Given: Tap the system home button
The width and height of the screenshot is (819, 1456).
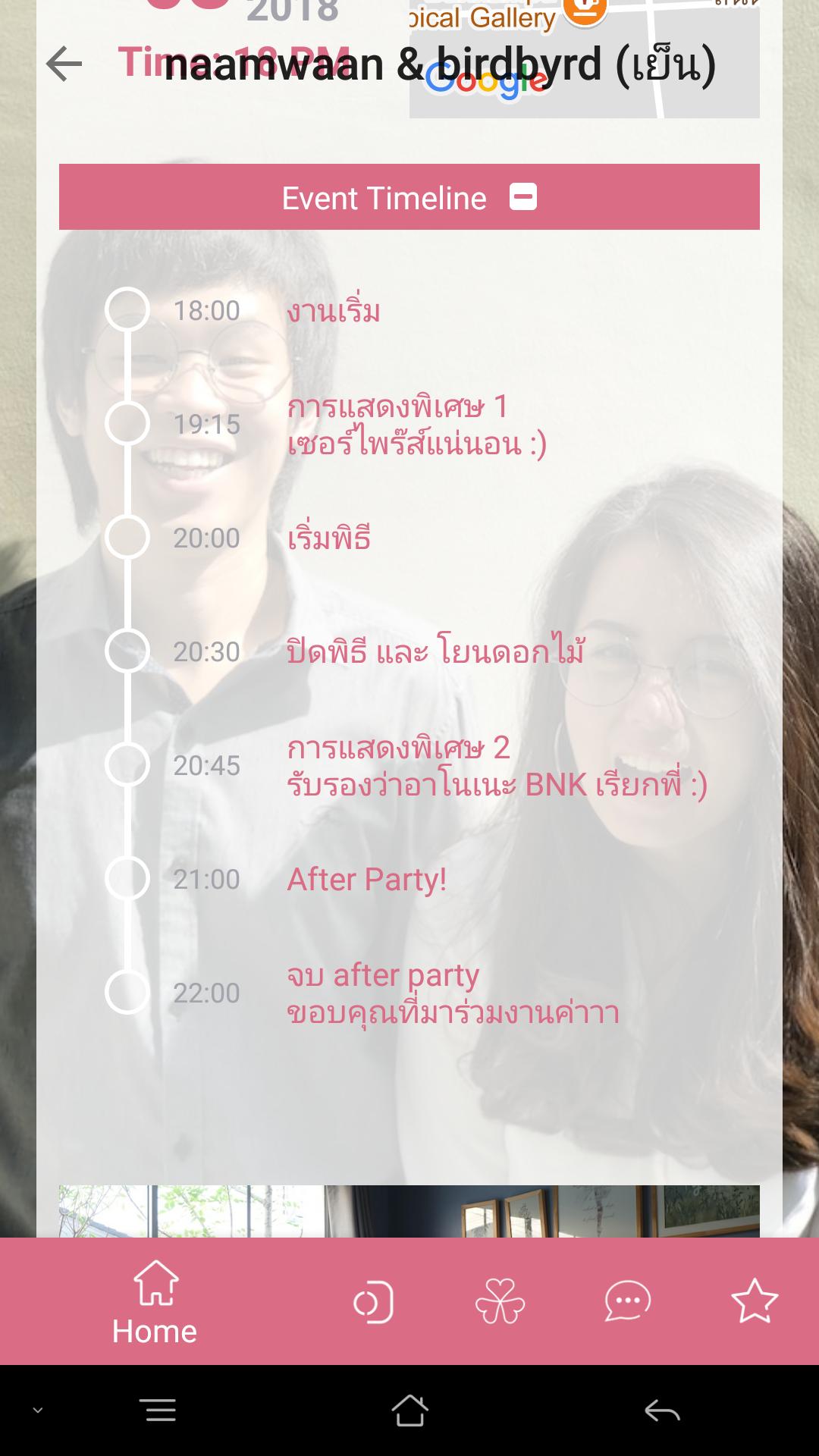Looking at the screenshot, I should click(x=409, y=1410).
